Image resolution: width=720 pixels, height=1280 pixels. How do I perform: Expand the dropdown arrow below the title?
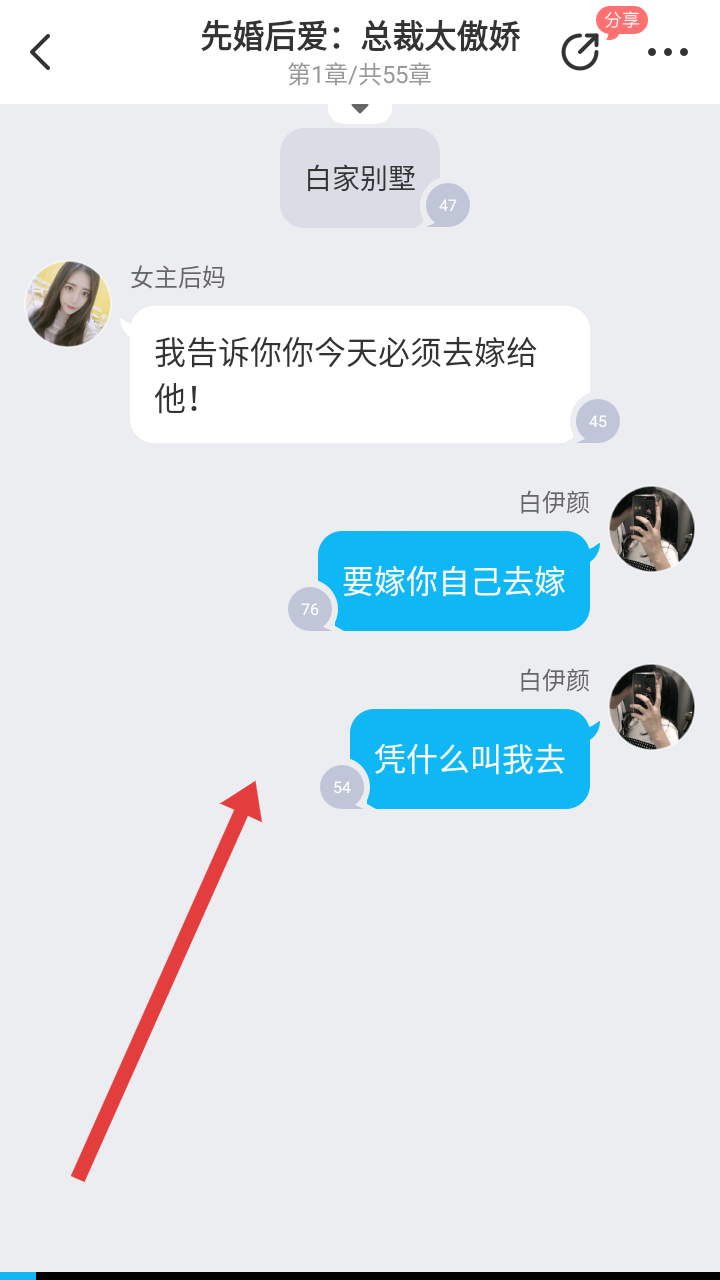[360, 109]
